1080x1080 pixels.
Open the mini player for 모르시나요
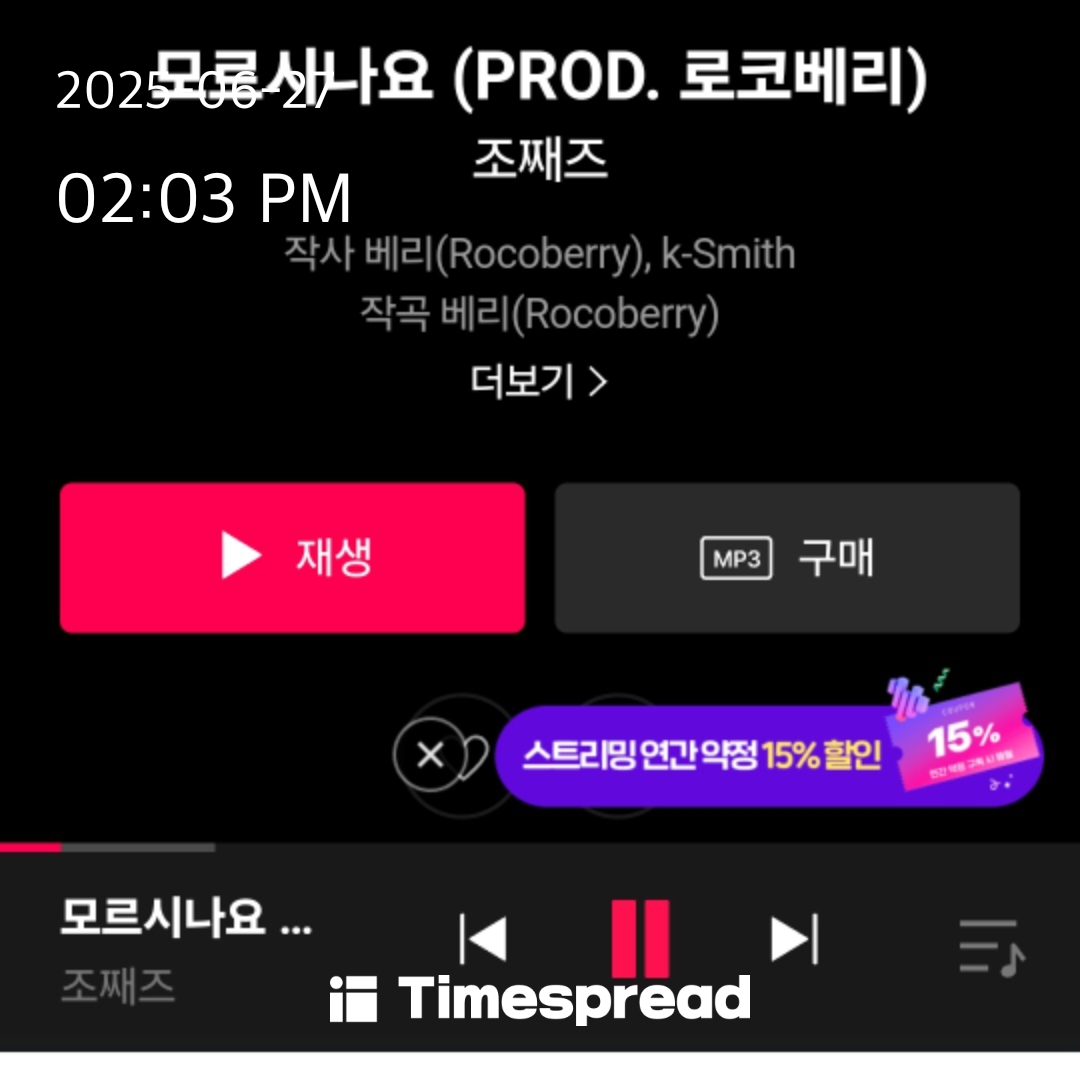click(185, 945)
